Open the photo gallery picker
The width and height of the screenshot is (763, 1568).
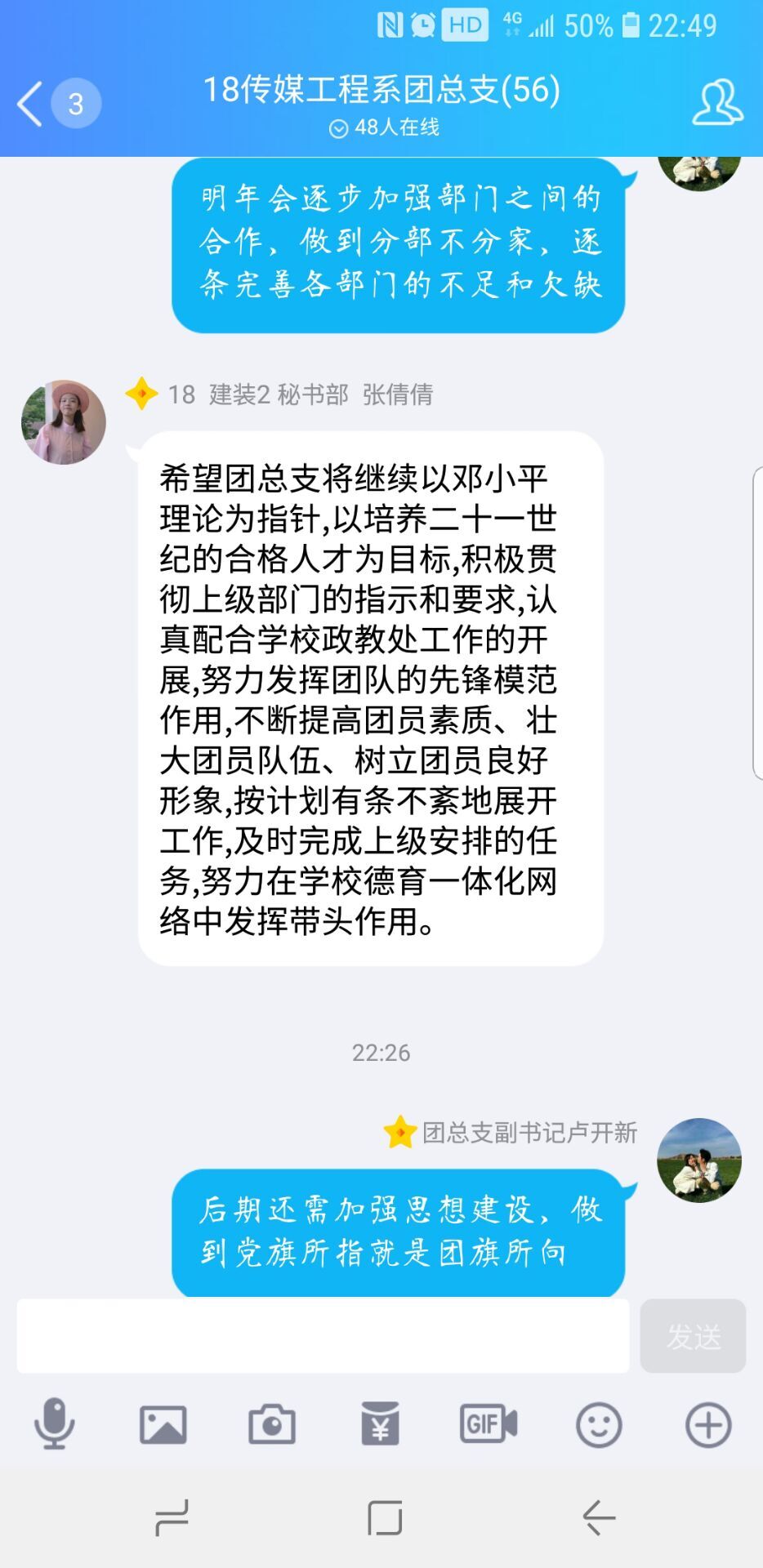tap(163, 1425)
